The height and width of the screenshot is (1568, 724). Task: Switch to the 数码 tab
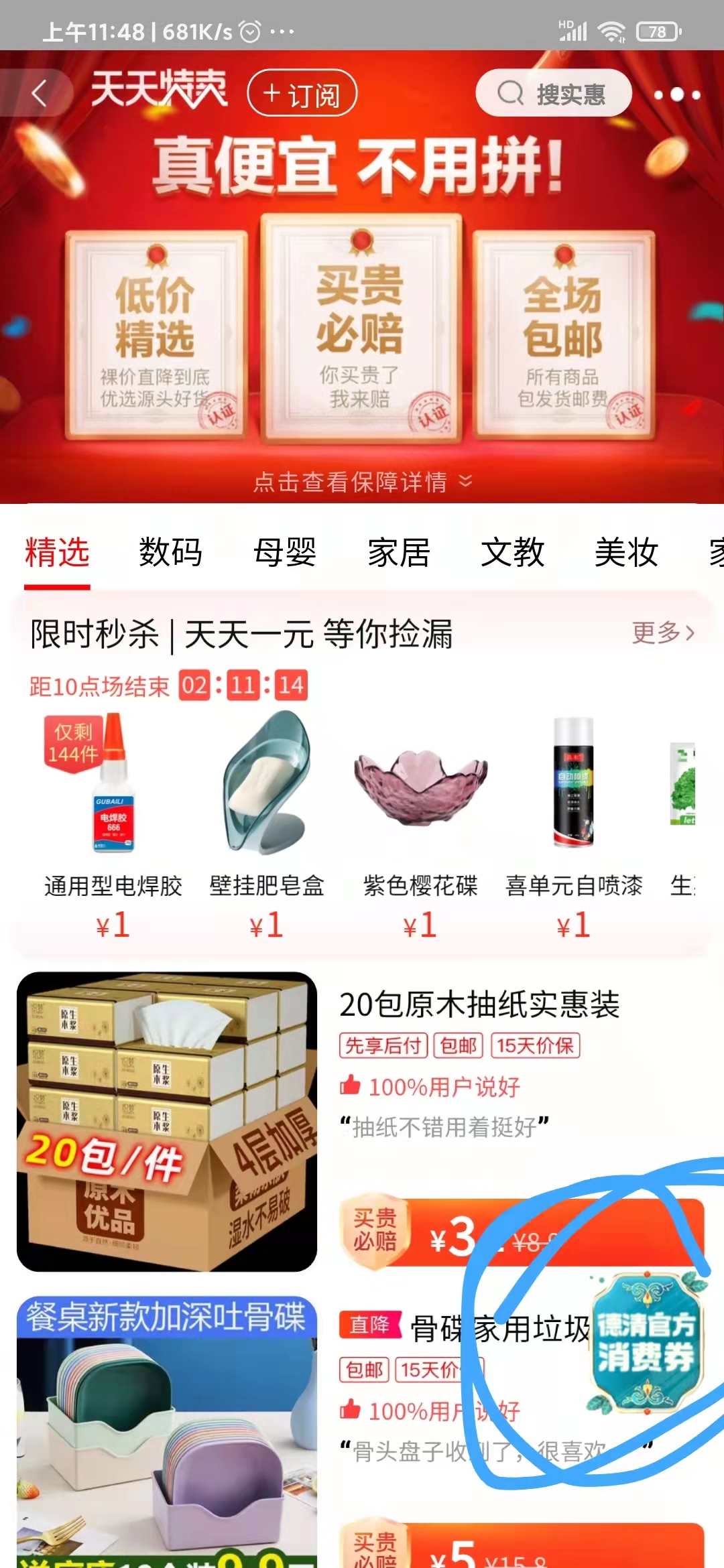(170, 553)
